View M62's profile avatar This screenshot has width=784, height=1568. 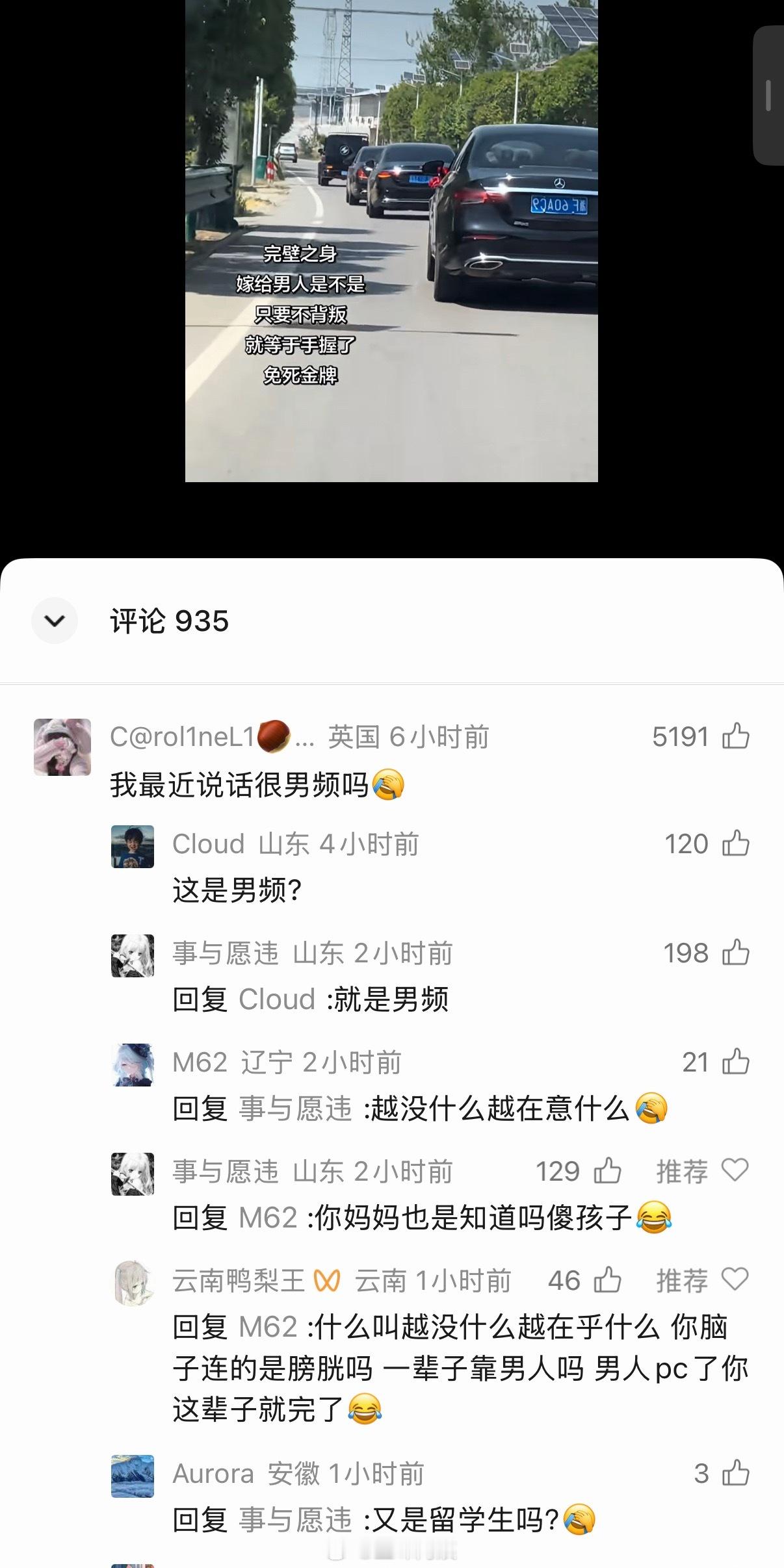coord(133,1065)
